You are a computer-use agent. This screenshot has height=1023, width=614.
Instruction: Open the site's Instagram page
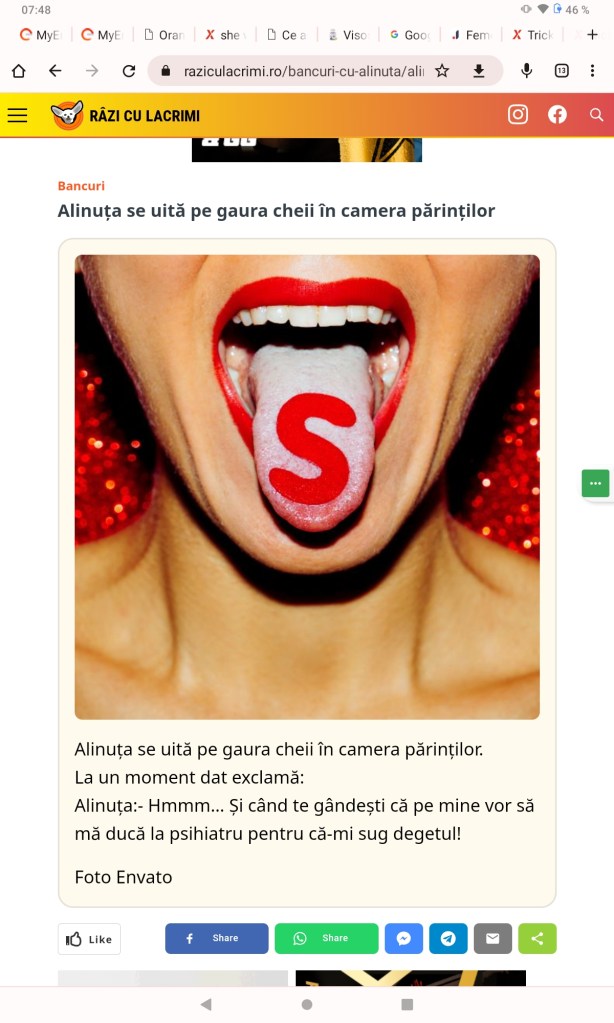coord(518,115)
